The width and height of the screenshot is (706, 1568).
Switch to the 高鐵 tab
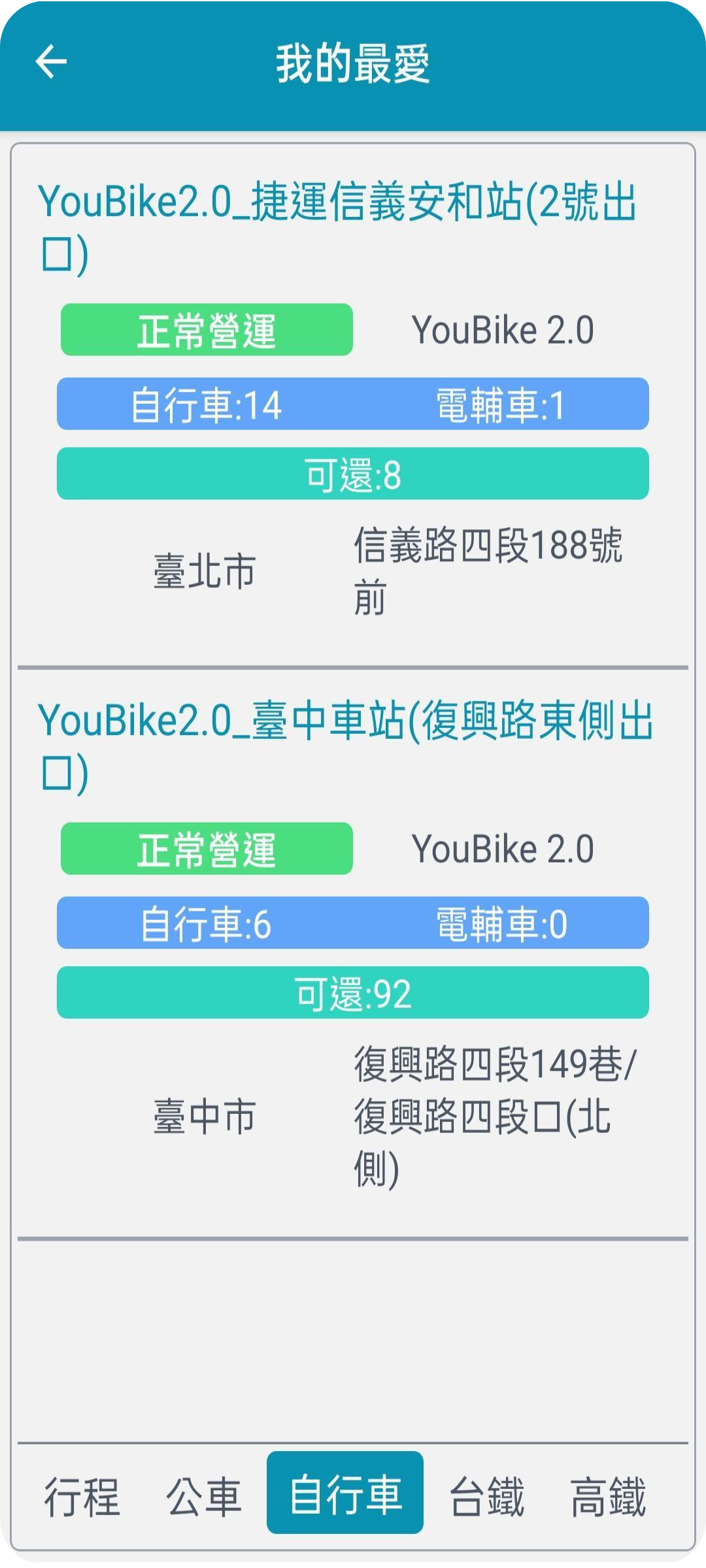tap(608, 1496)
